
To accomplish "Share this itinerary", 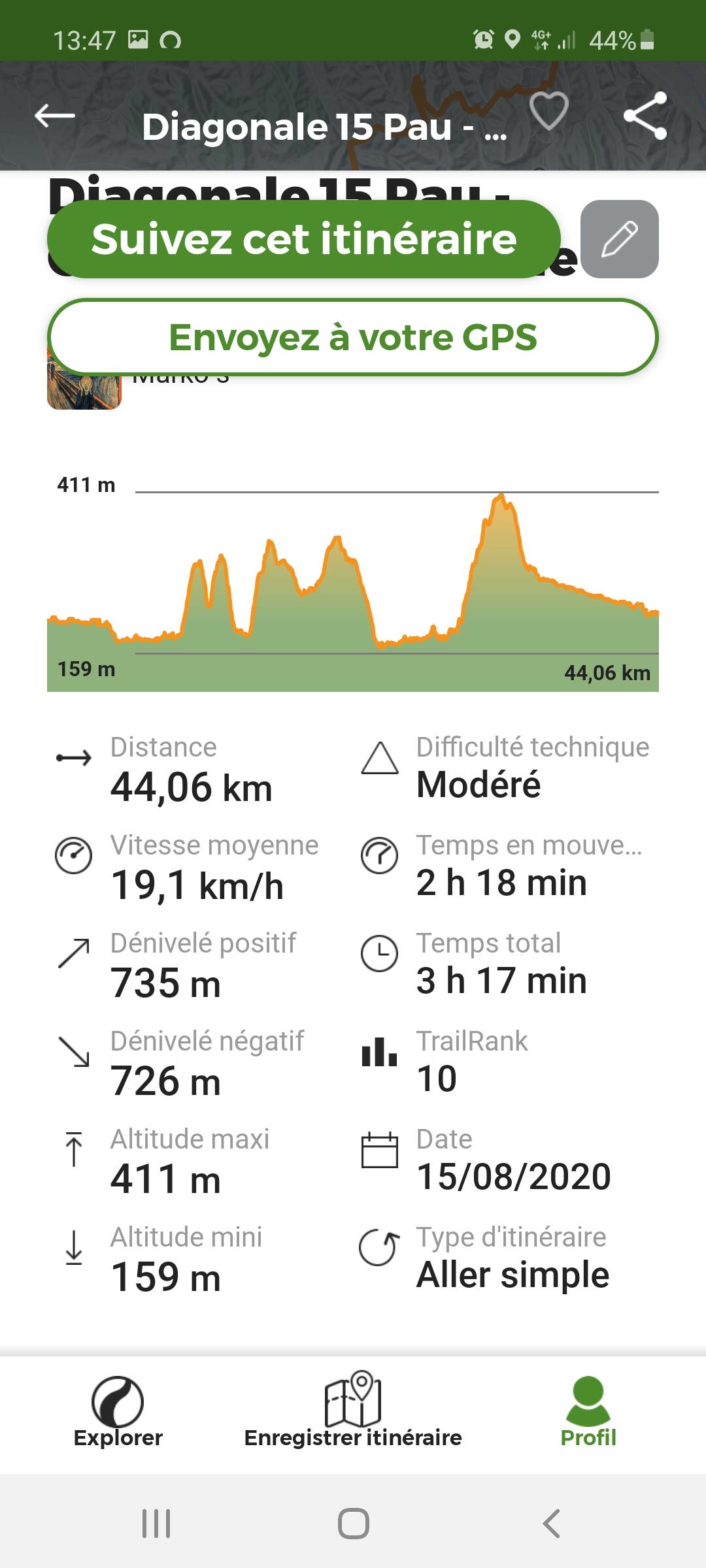I will [645, 116].
